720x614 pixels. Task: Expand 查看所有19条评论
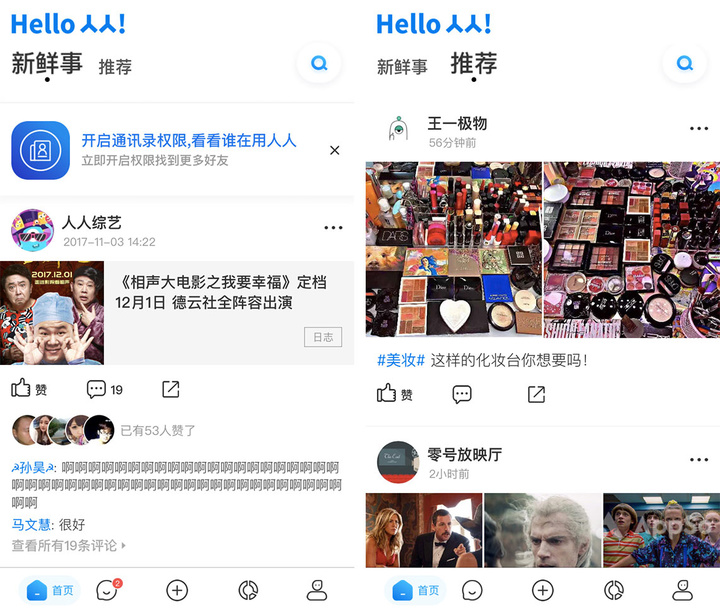click(x=69, y=546)
